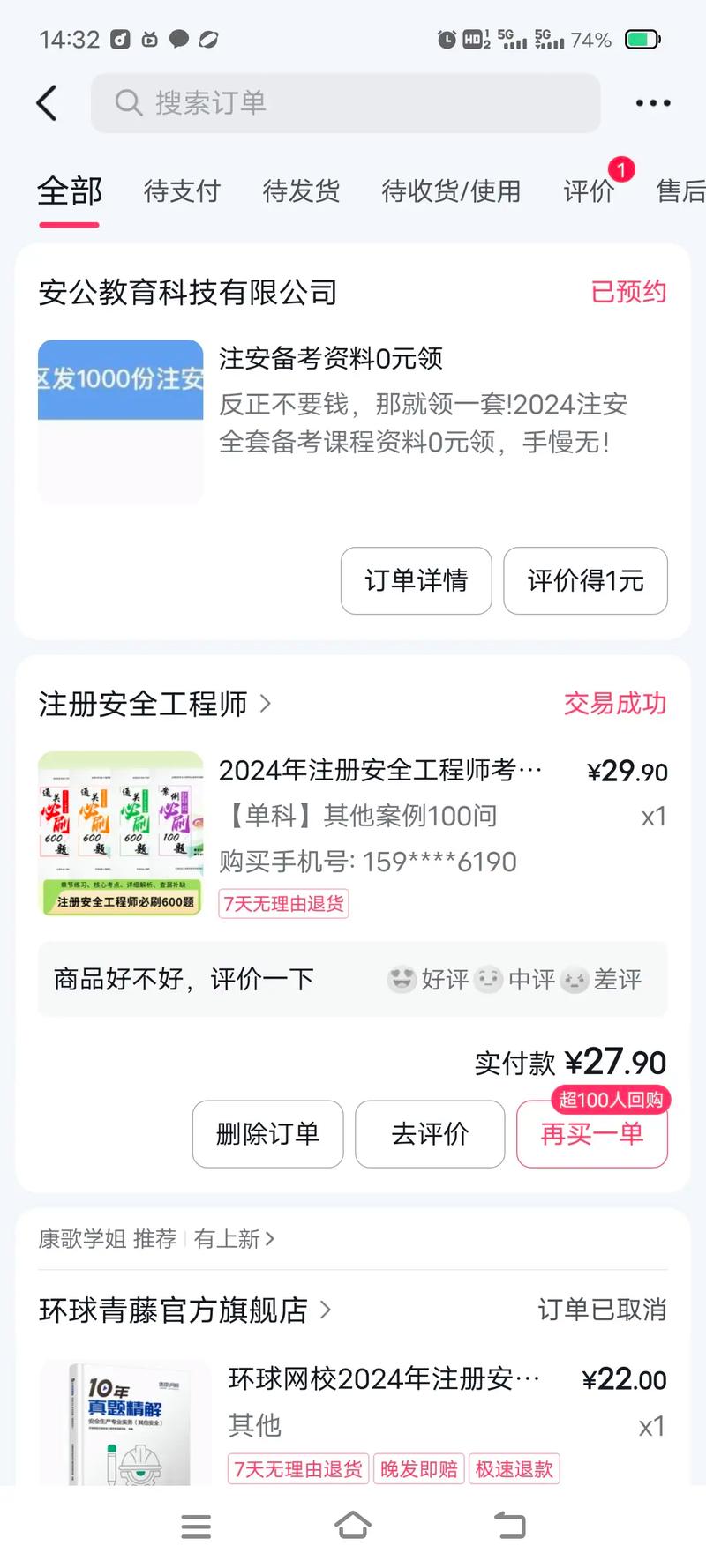Screen dimensions: 706x1568
Task: Tap the 去评价 button
Action: pos(430,1135)
